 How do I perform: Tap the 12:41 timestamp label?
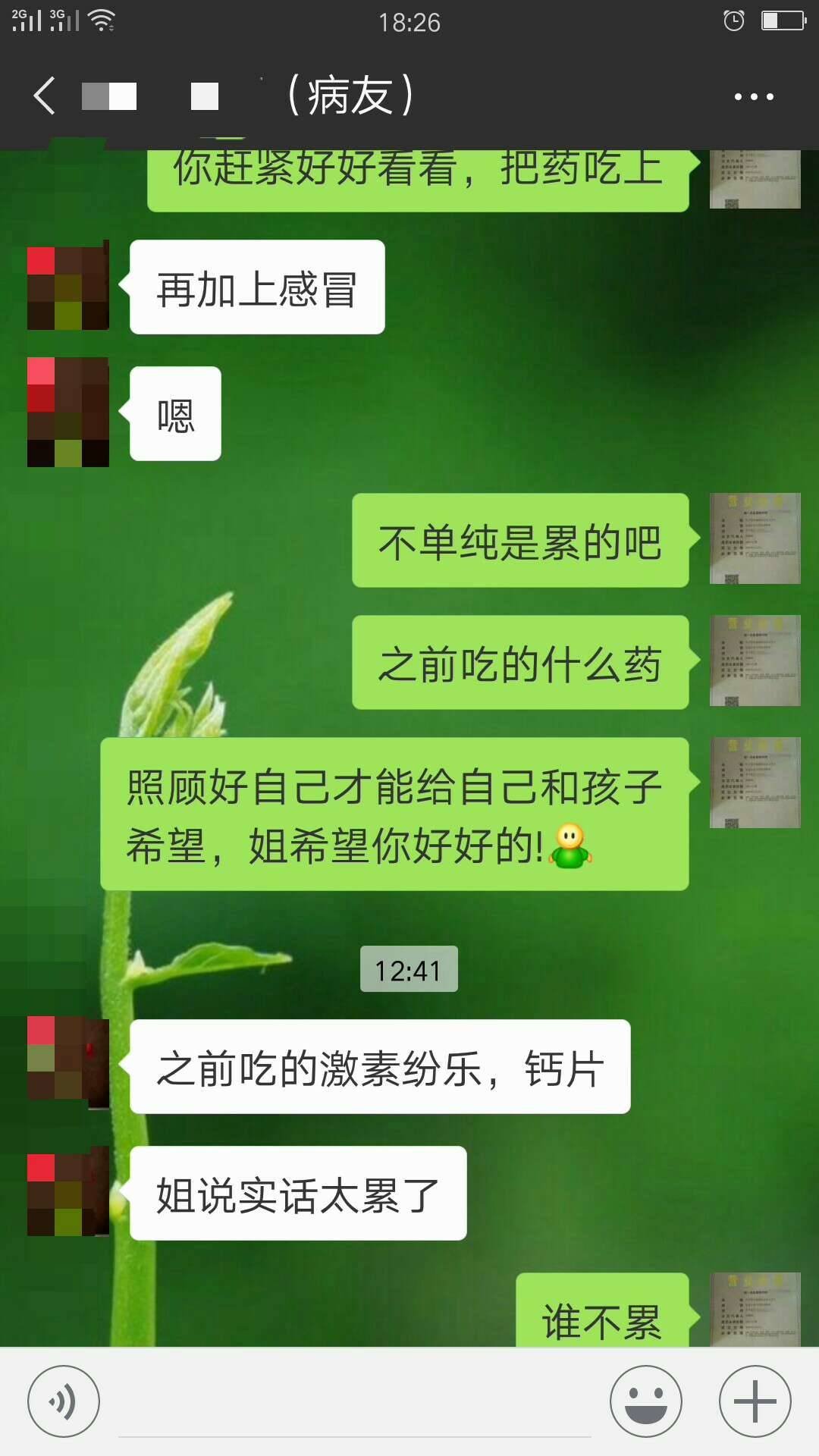(409, 968)
